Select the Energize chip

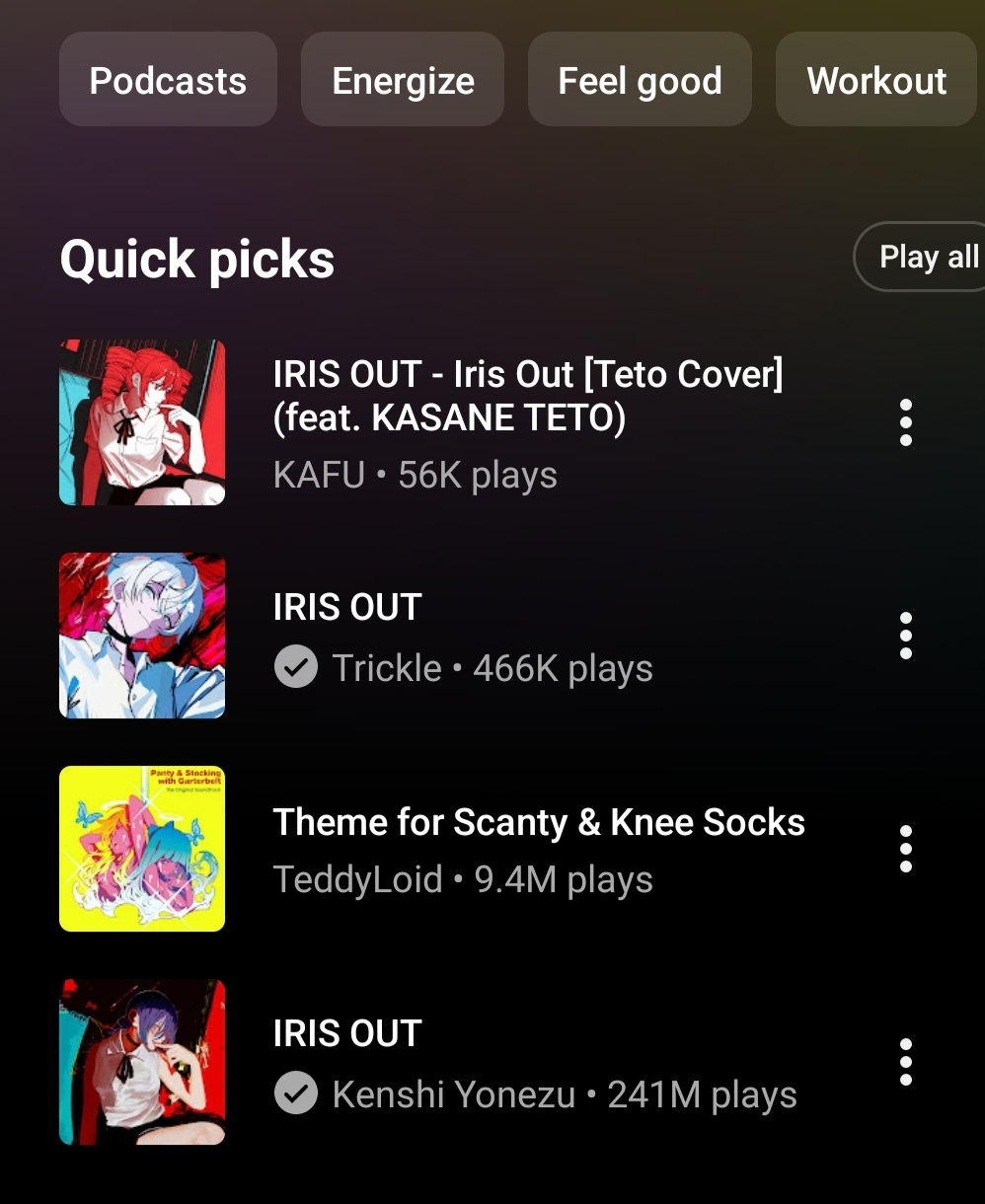[x=403, y=80]
